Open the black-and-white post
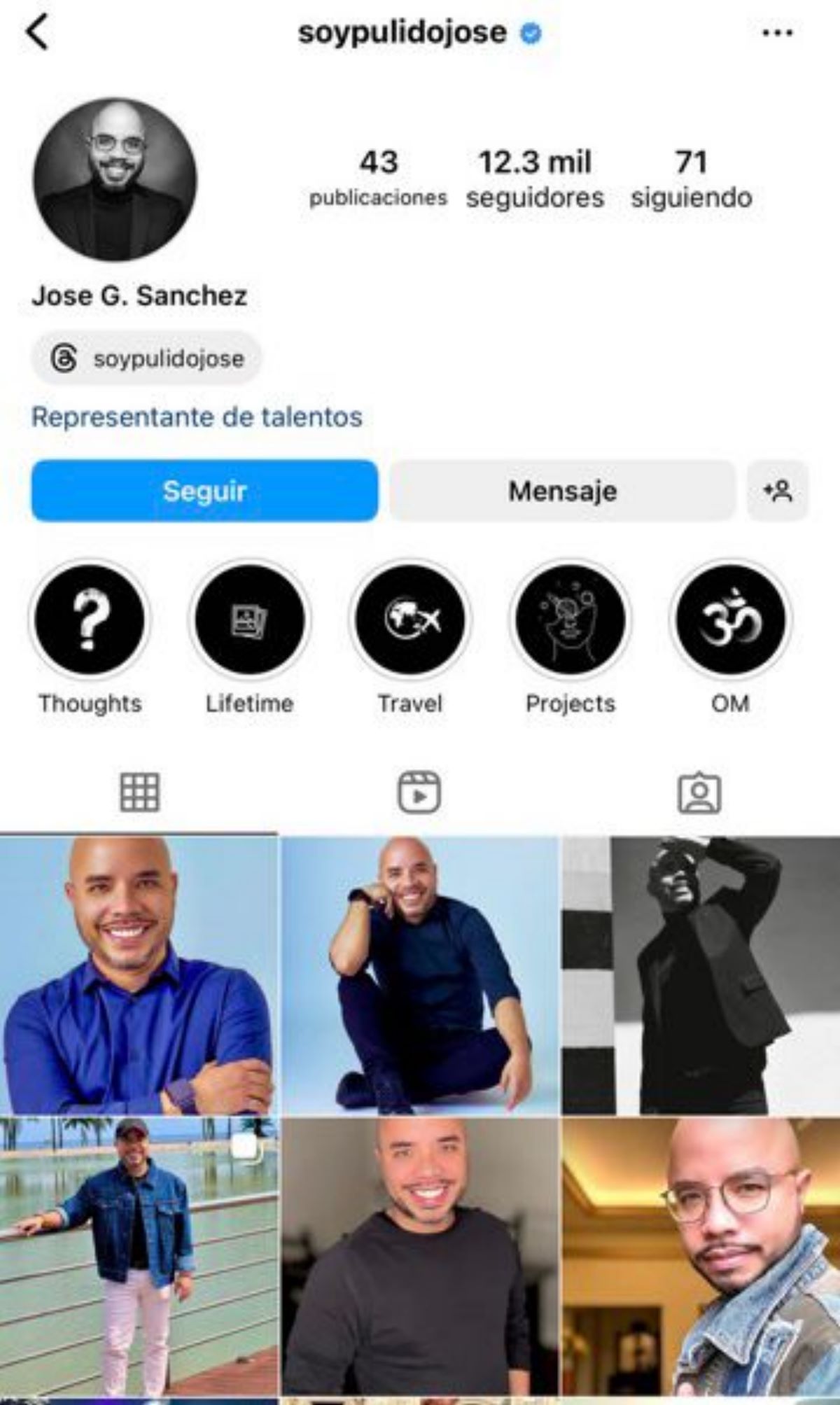Image resolution: width=840 pixels, height=1405 pixels. 701,975
